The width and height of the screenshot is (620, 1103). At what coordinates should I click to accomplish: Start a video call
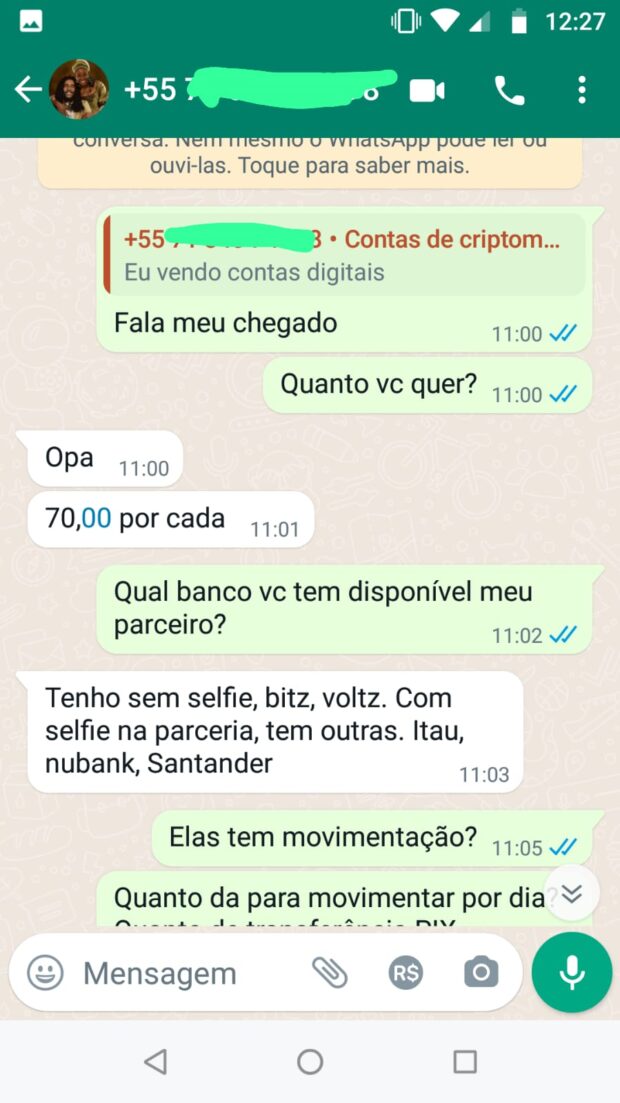pos(427,91)
